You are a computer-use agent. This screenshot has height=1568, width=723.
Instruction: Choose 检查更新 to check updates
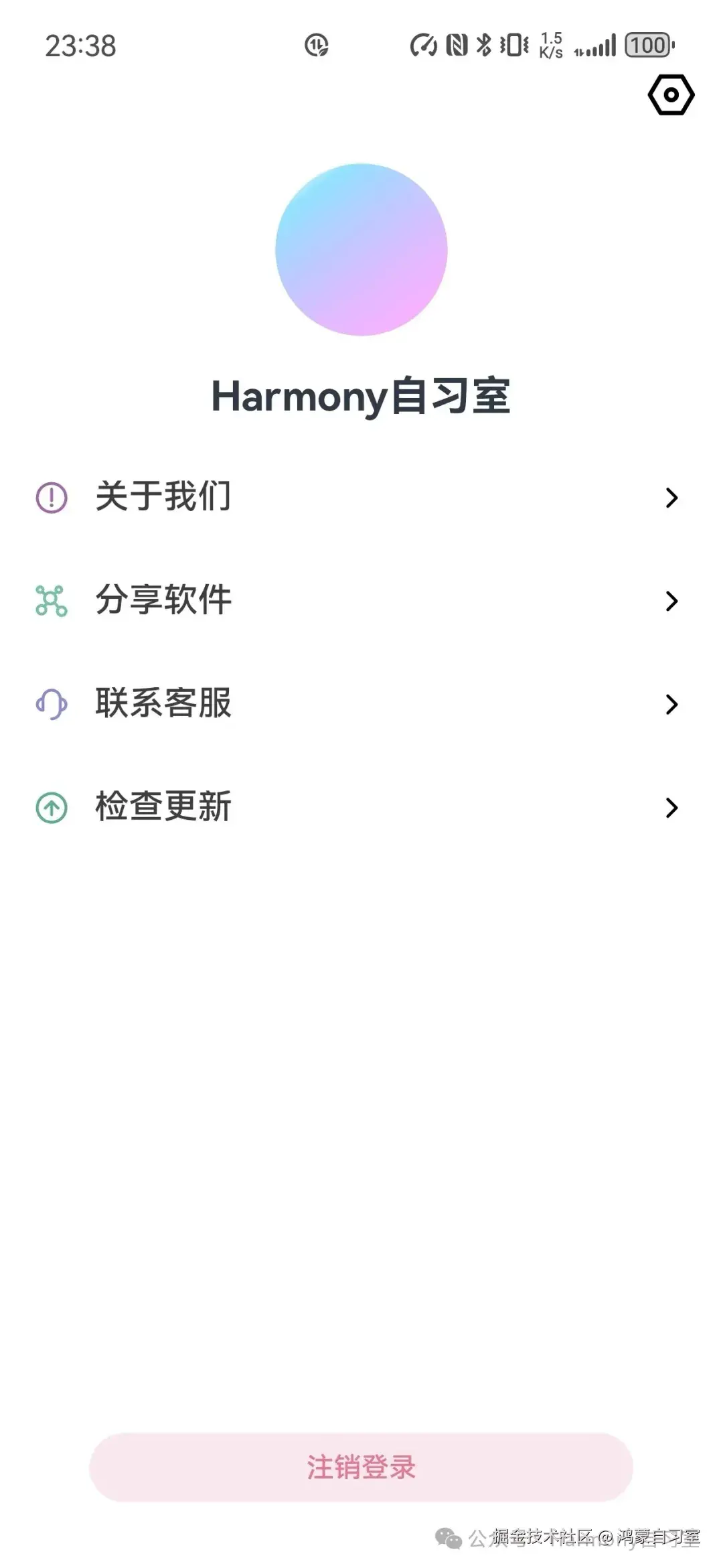361,807
